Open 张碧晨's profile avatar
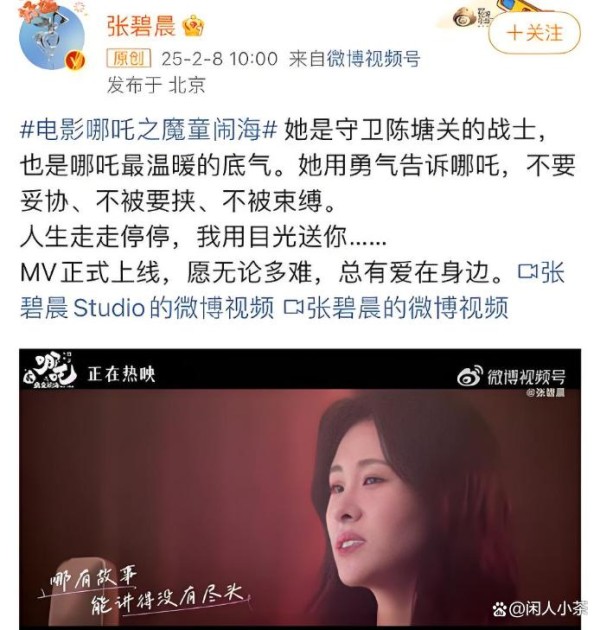The height and width of the screenshot is (630, 600). click(x=52, y=36)
